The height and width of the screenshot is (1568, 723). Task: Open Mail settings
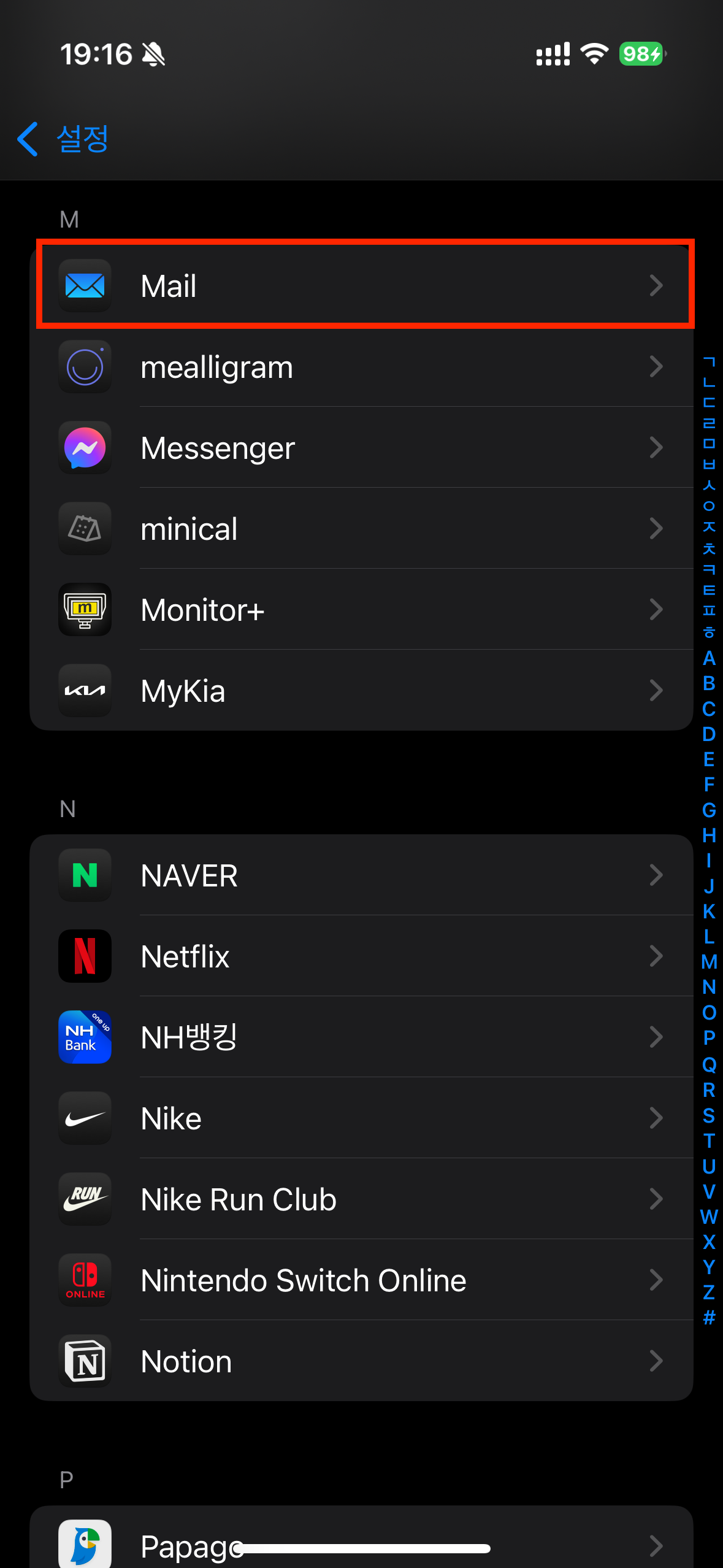[x=362, y=285]
